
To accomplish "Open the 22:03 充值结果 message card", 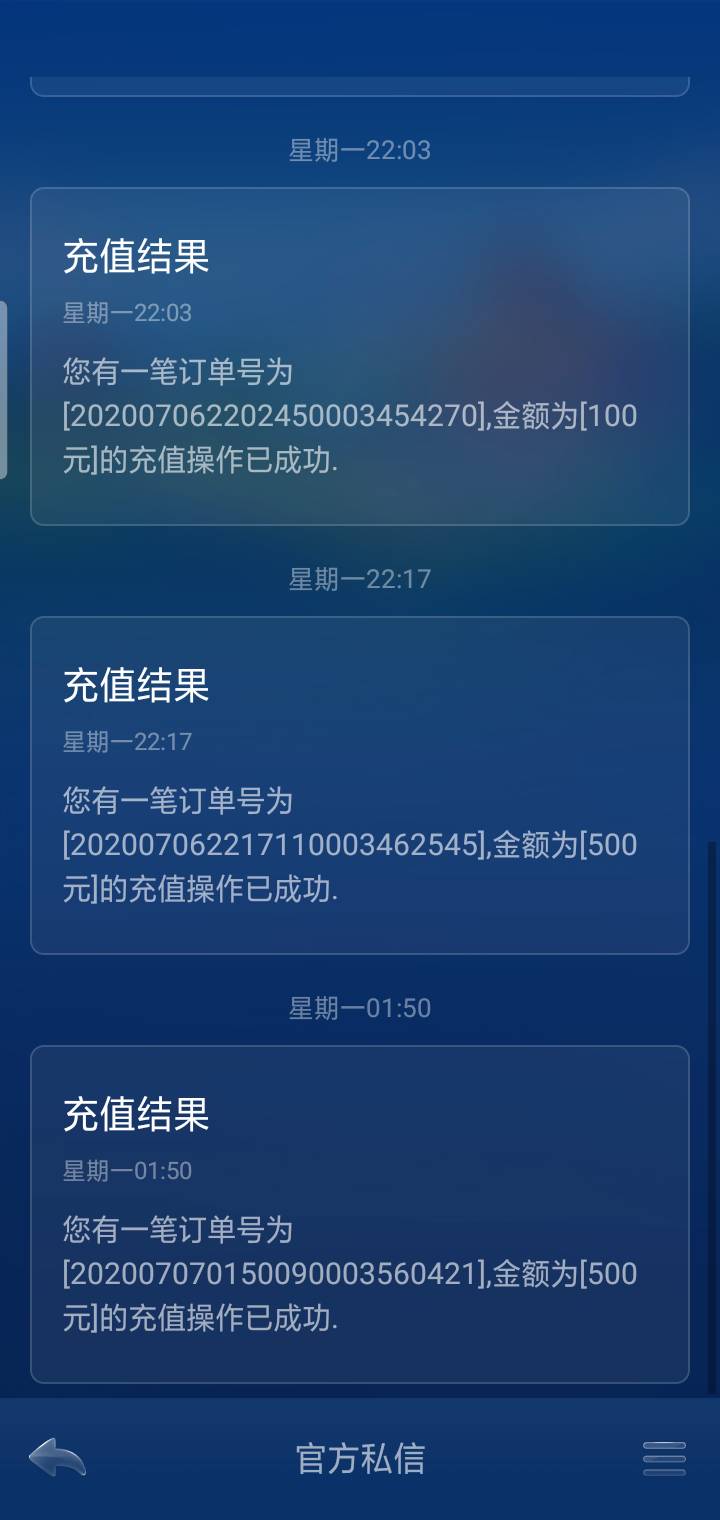I will click(360, 355).
